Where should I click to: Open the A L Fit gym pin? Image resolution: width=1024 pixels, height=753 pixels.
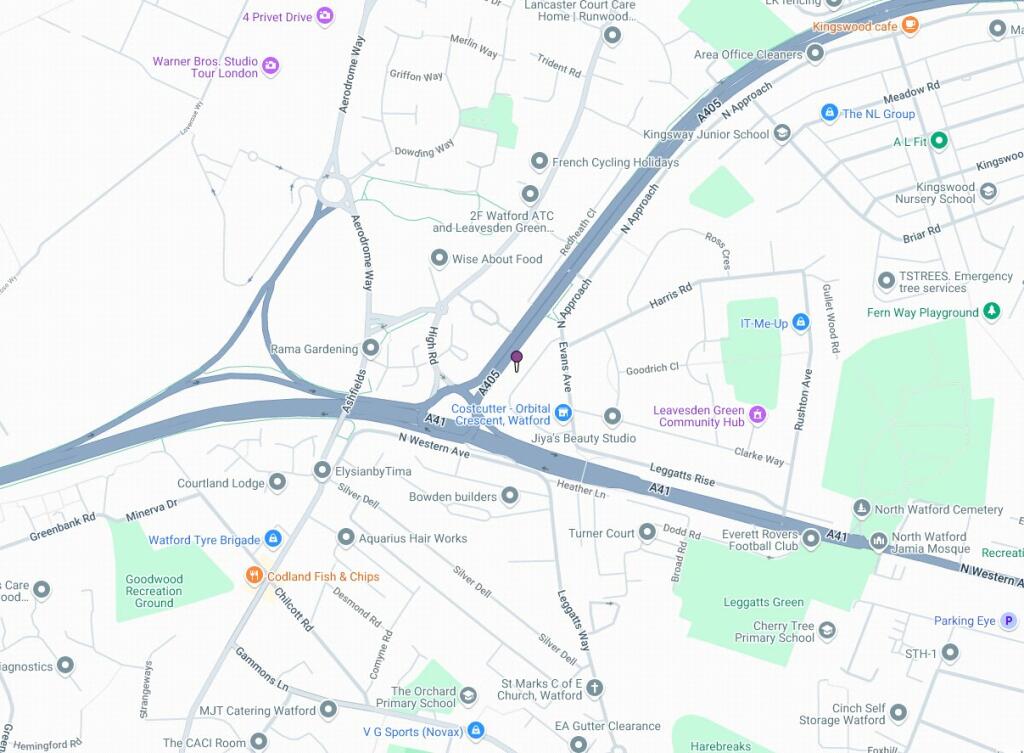click(939, 142)
